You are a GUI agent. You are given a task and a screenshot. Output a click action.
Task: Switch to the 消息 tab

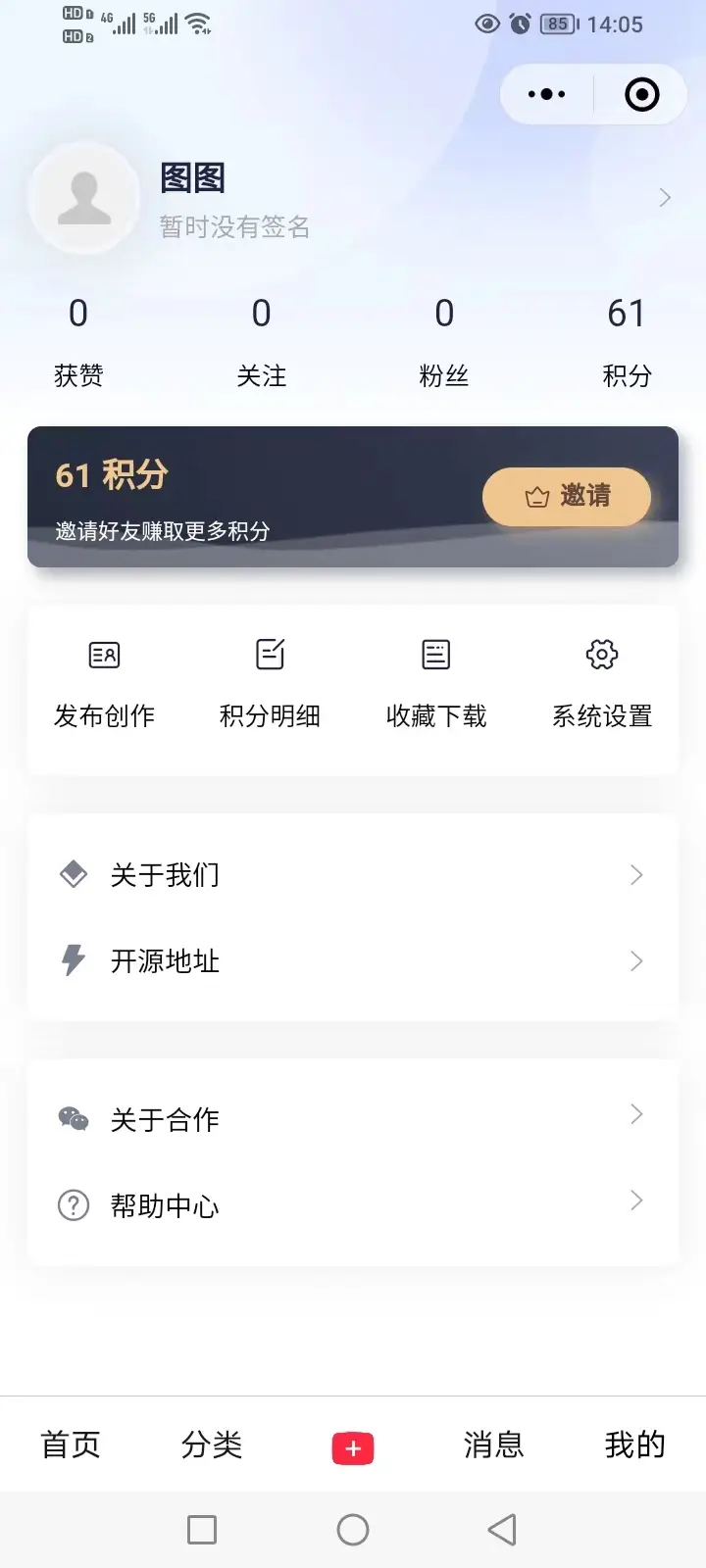pyautogui.click(x=494, y=1445)
